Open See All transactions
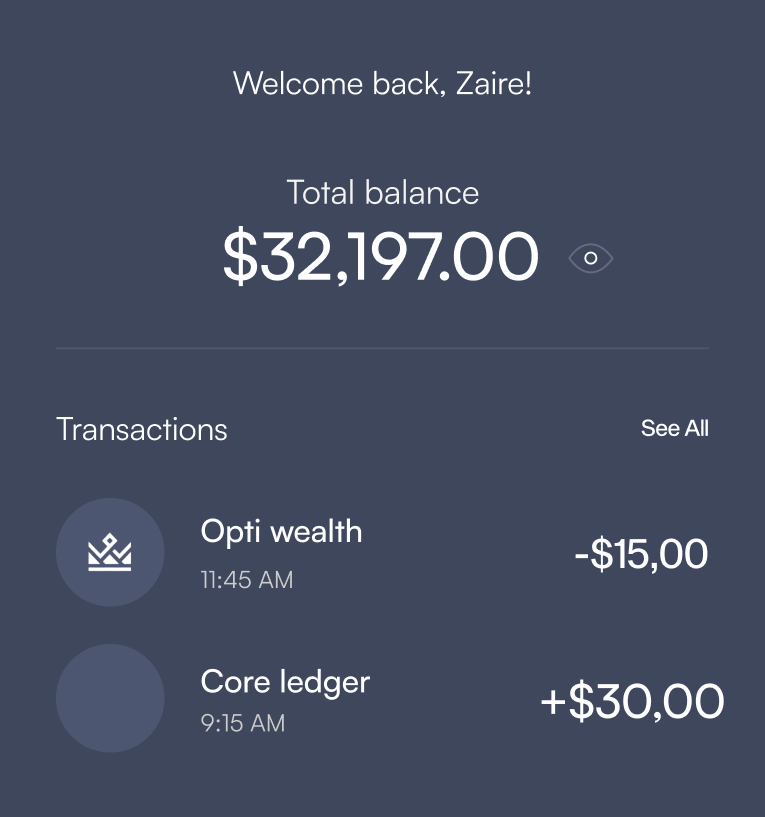The image size is (765, 817). [x=674, y=429]
